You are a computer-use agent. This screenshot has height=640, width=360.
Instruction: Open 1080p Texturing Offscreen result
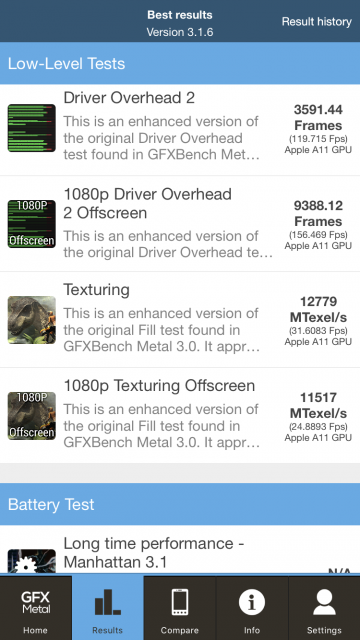tap(180, 416)
